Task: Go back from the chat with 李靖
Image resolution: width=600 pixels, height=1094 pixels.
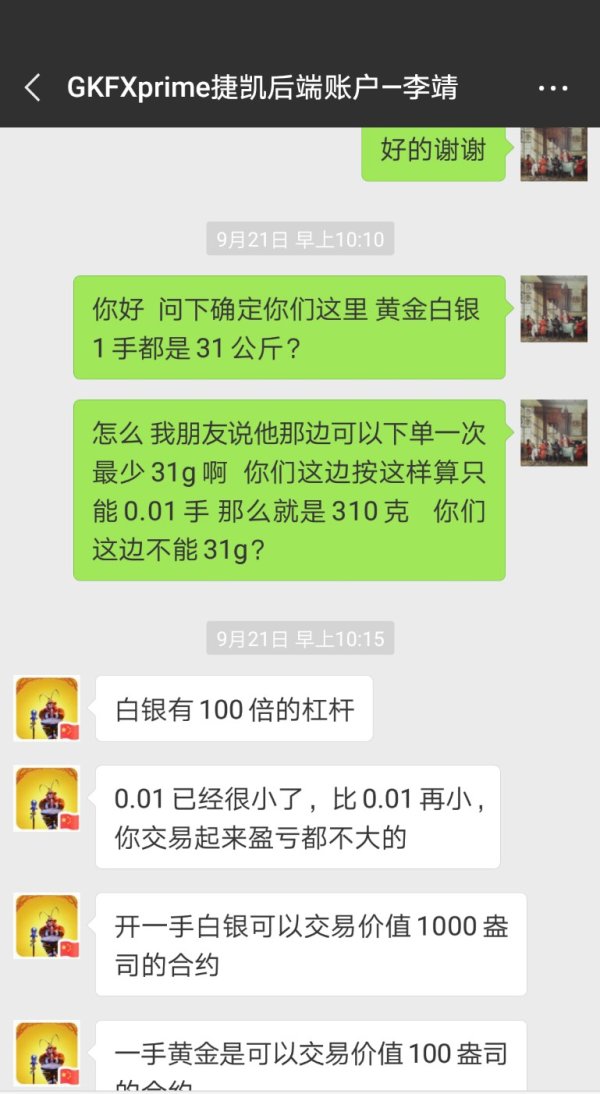Action: coord(32,89)
